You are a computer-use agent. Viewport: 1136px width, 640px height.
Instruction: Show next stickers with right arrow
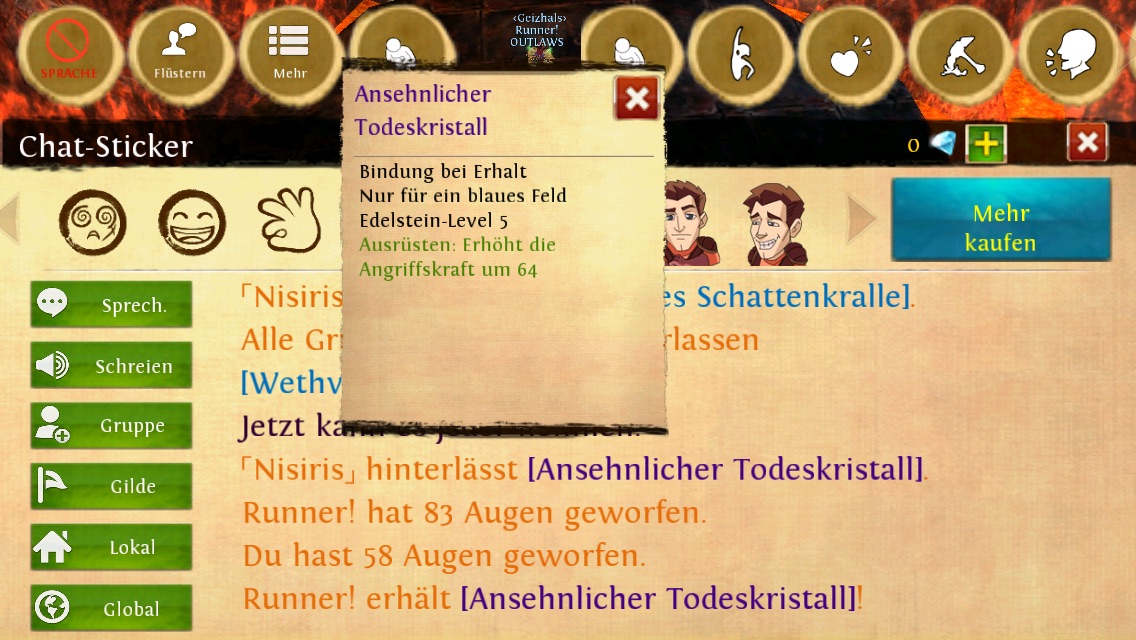point(861,219)
